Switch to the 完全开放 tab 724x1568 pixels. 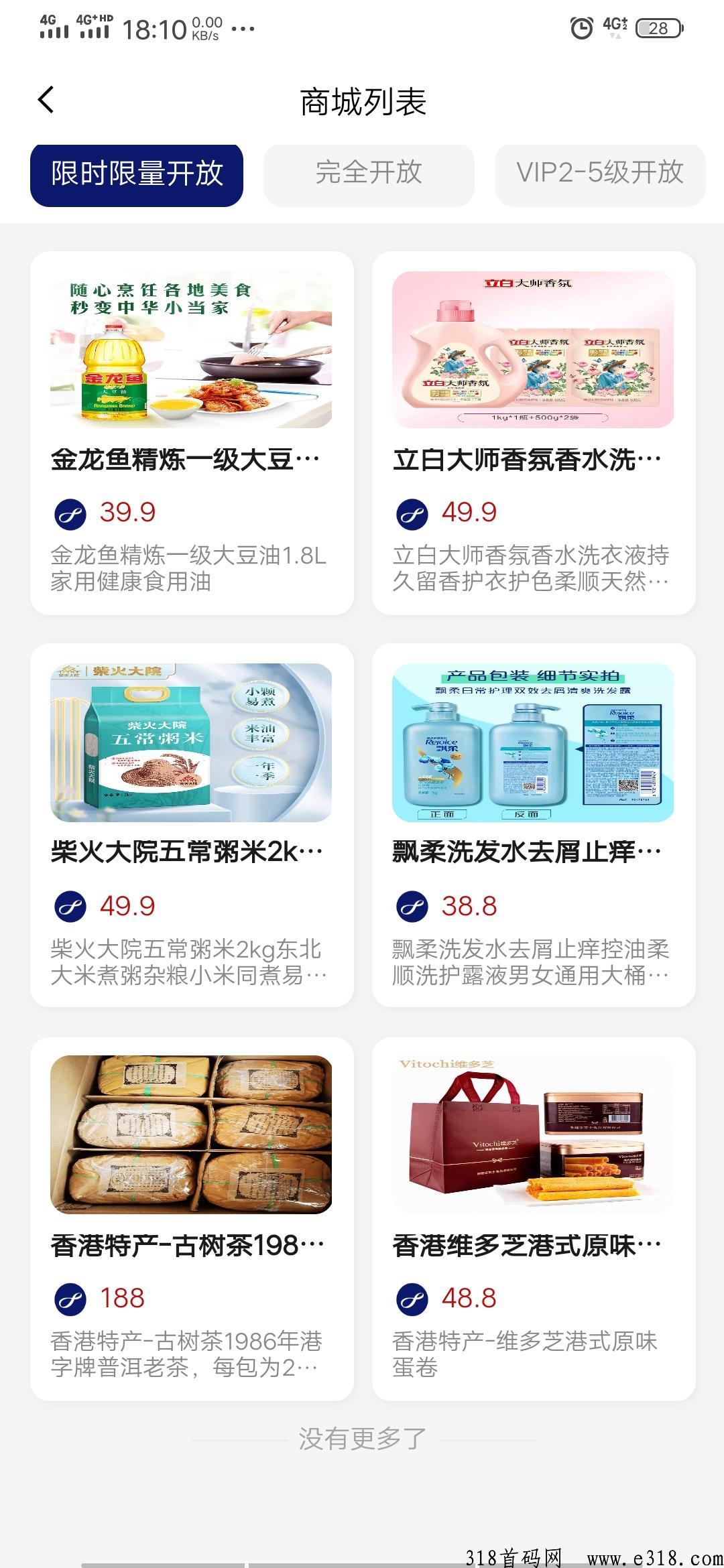pyautogui.click(x=369, y=175)
